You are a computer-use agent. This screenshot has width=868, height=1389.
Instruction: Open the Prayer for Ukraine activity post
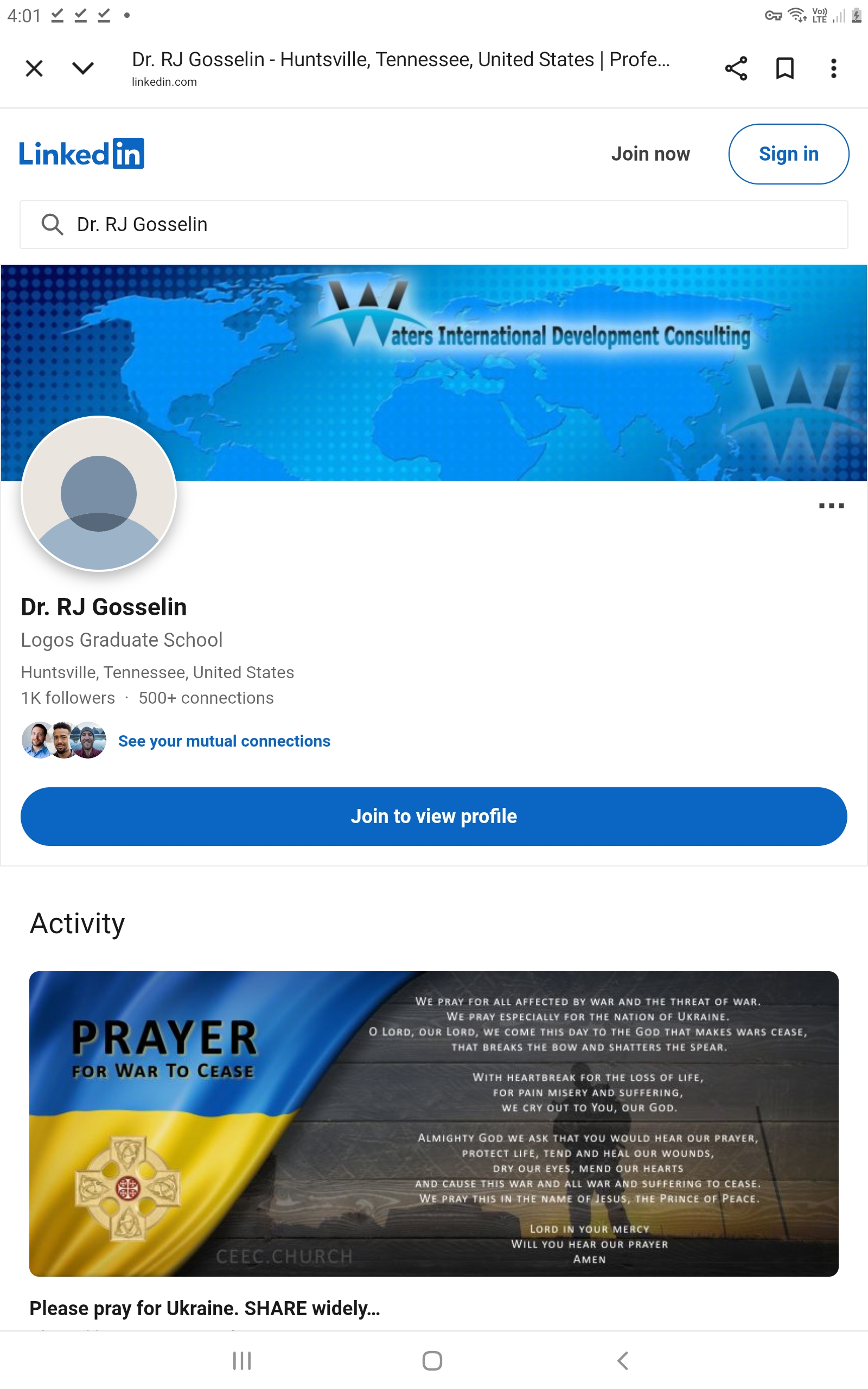coord(434,1124)
